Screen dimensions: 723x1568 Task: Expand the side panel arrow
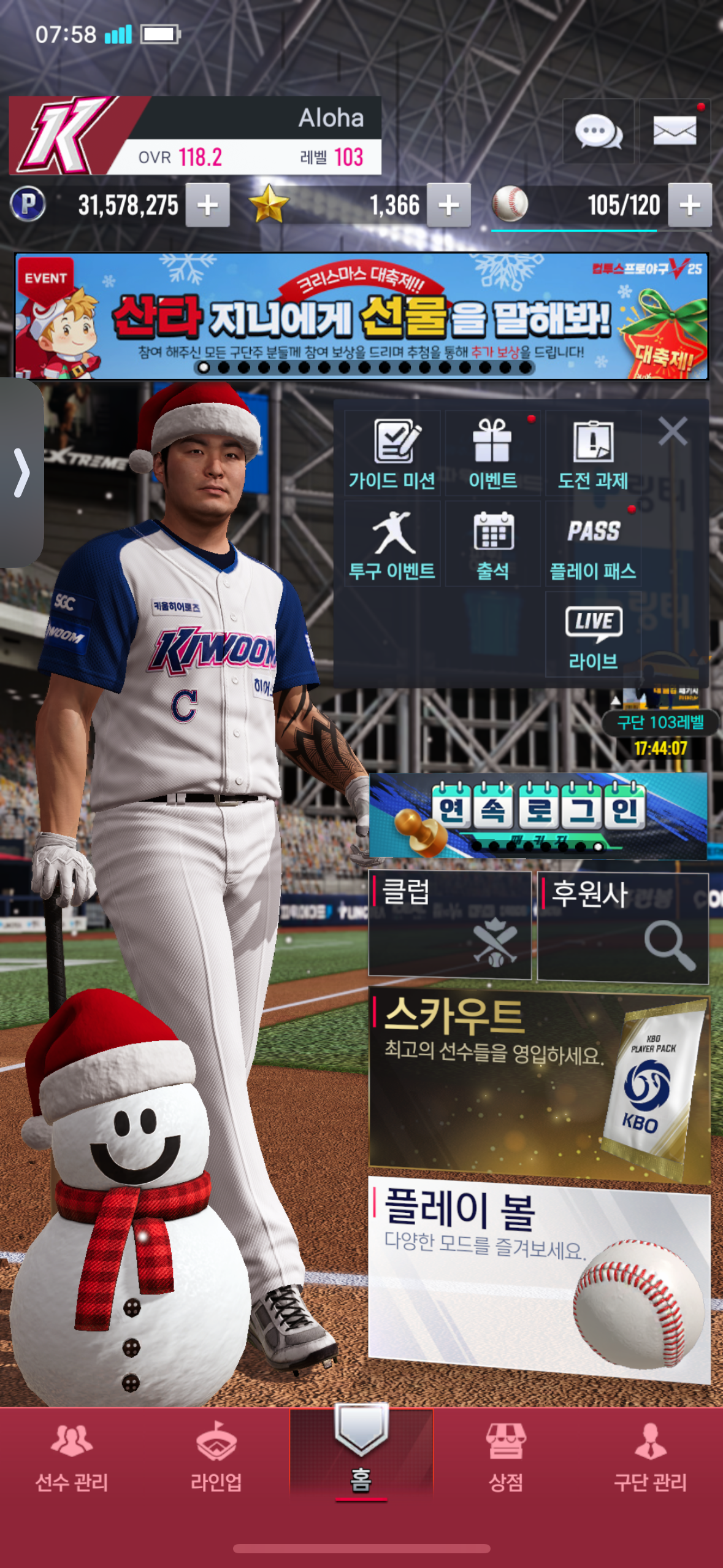[x=21, y=472]
